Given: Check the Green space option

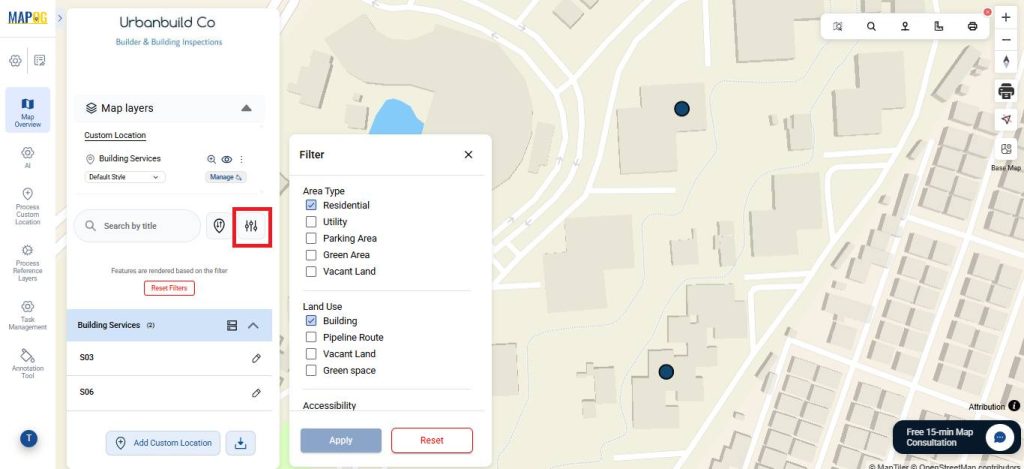Looking at the screenshot, I should [x=311, y=371].
